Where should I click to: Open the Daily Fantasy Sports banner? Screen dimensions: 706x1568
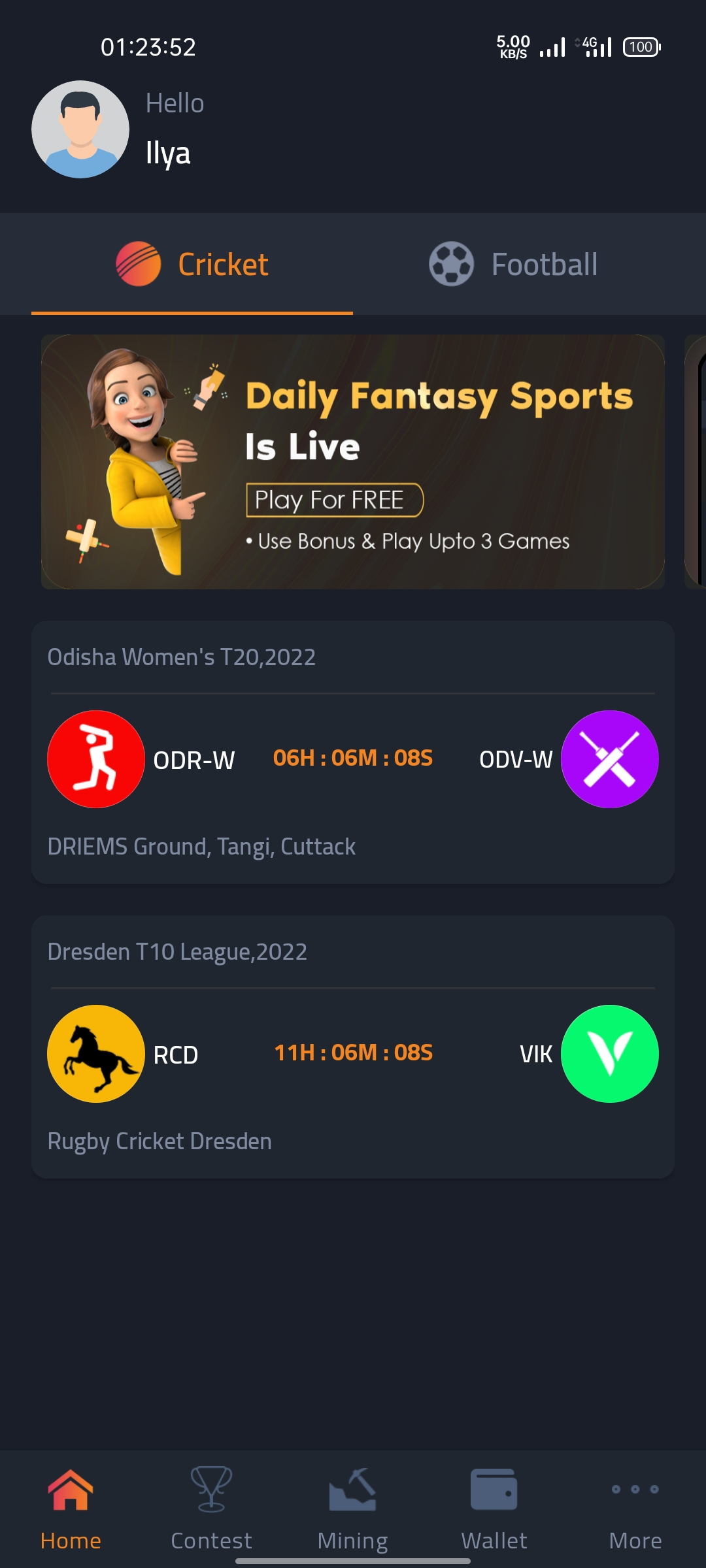353,462
